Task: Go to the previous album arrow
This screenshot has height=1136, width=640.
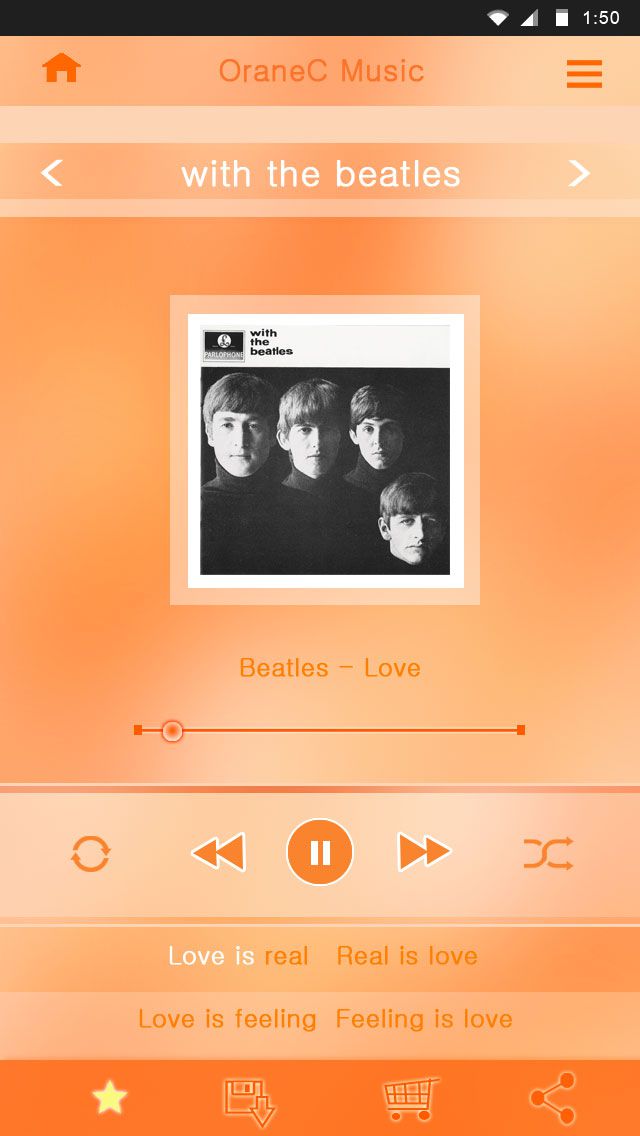Action: tap(52, 174)
